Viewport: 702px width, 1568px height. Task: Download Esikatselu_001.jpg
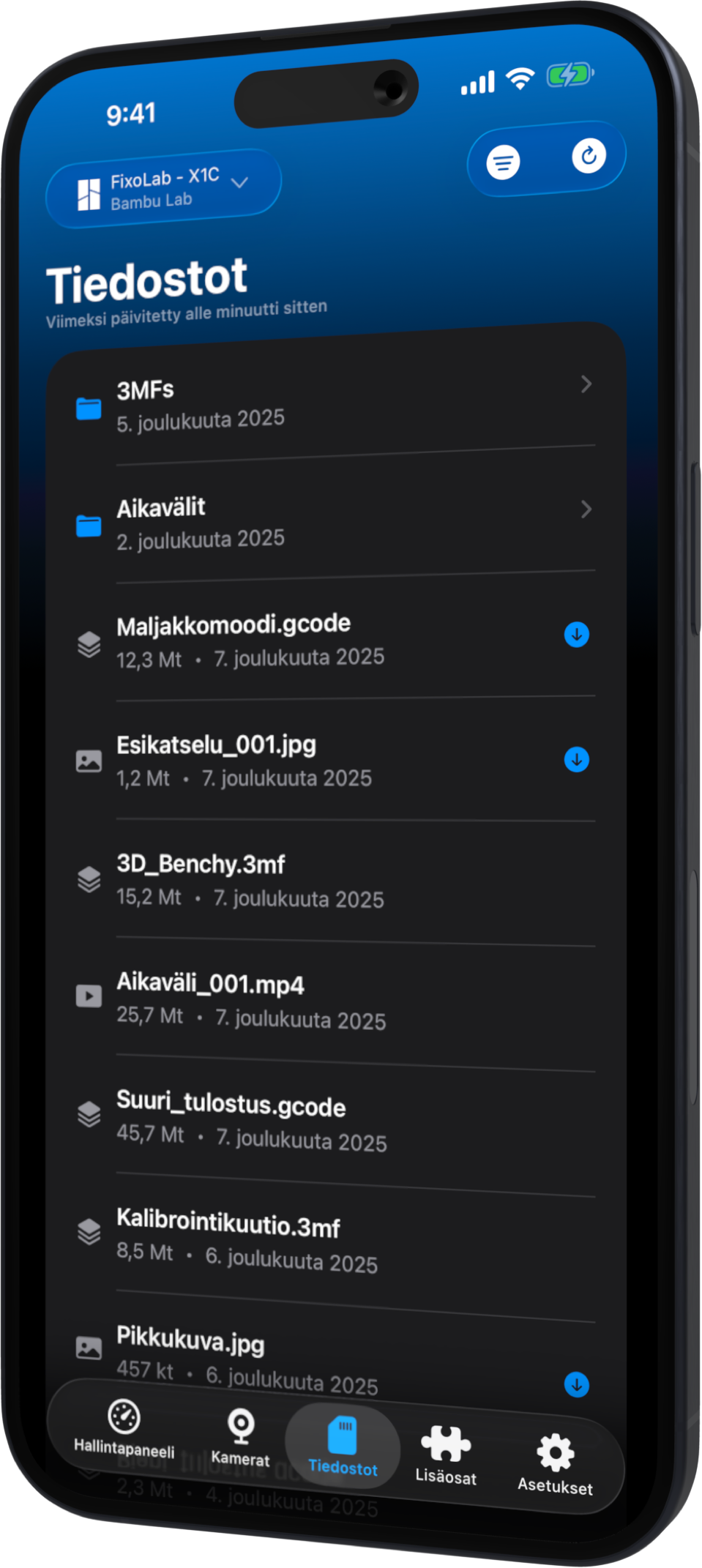click(x=578, y=760)
